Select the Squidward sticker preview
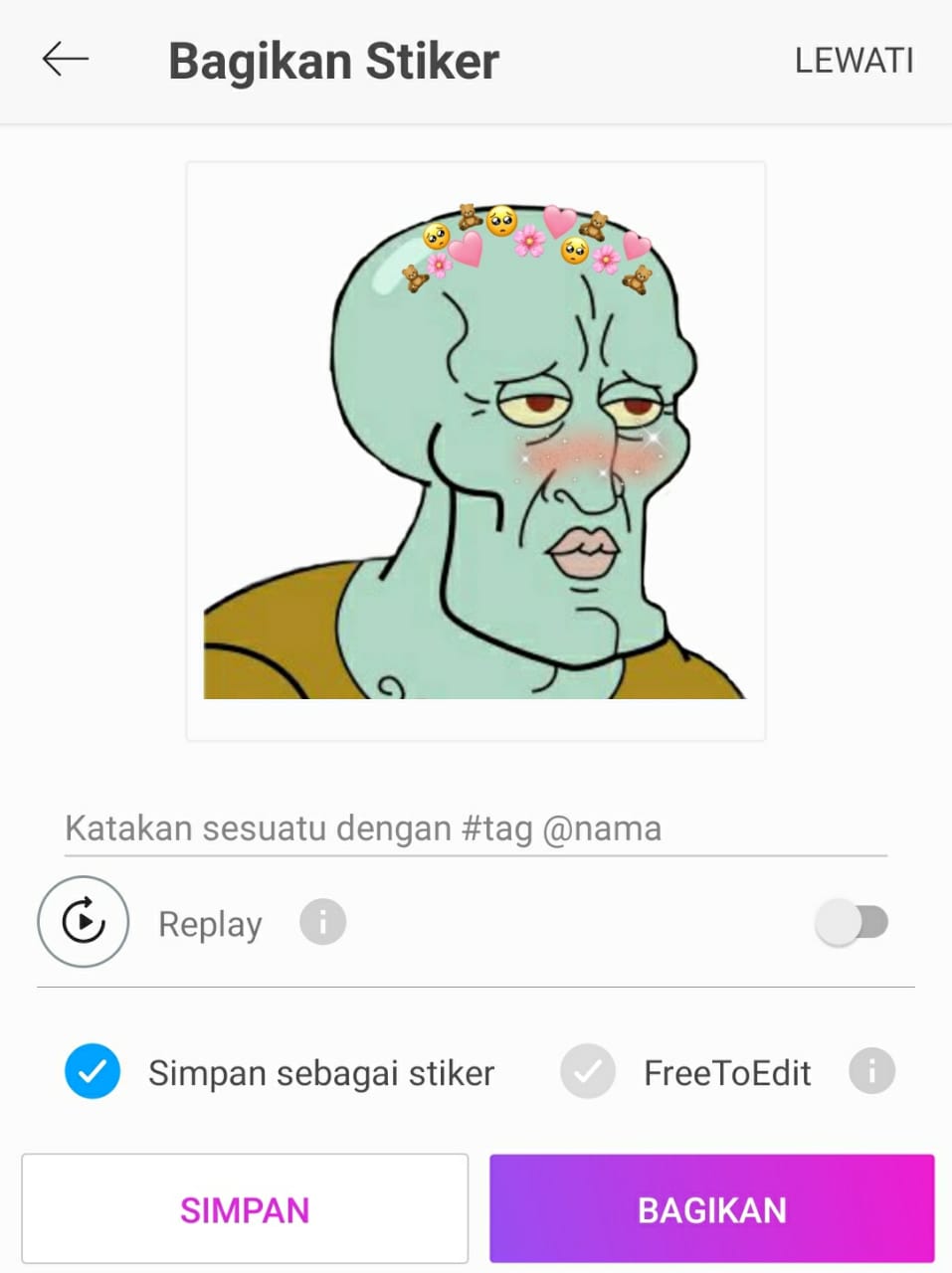The width and height of the screenshot is (952, 1273). pos(475,449)
